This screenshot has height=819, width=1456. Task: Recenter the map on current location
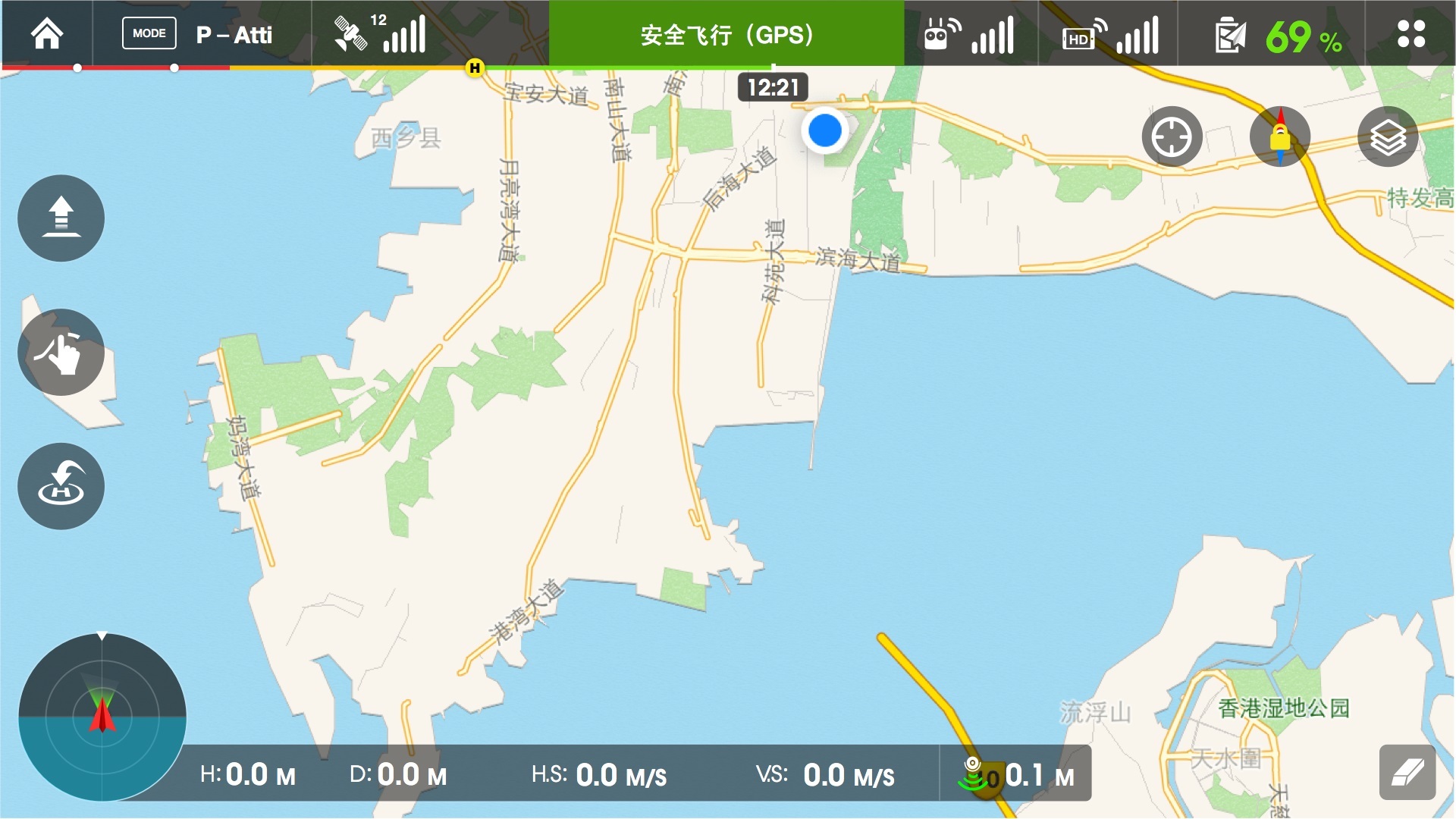coord(1172,137)
